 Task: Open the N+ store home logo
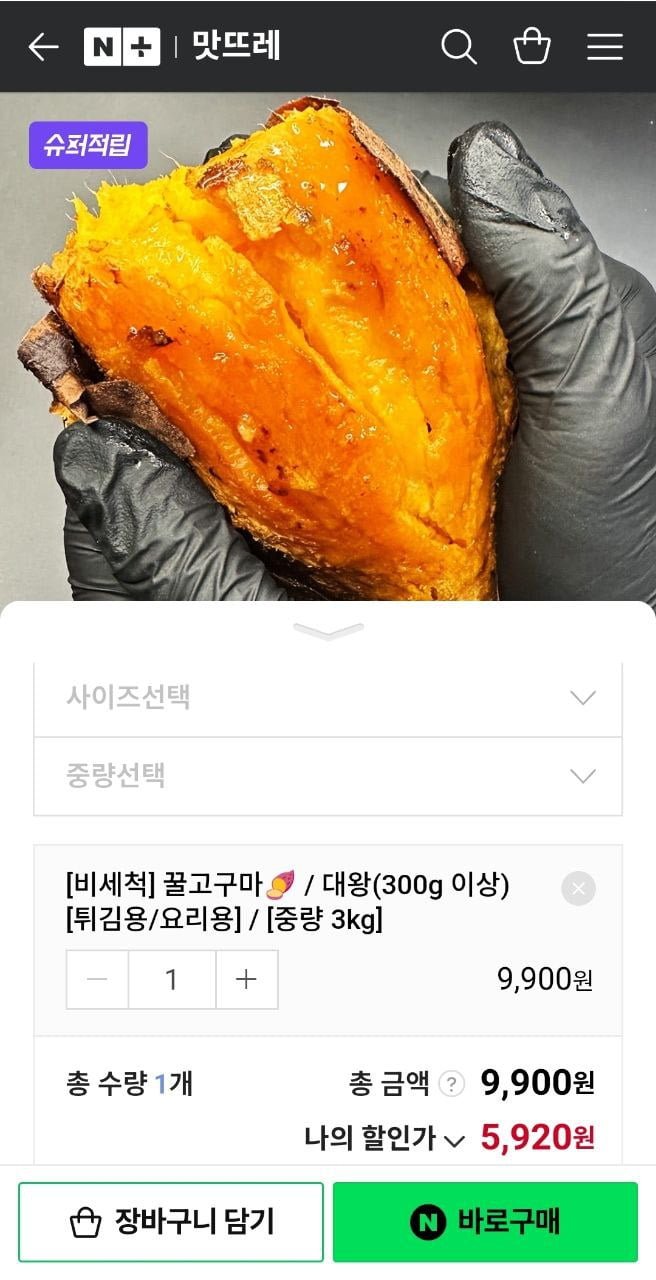pos(122,47)
